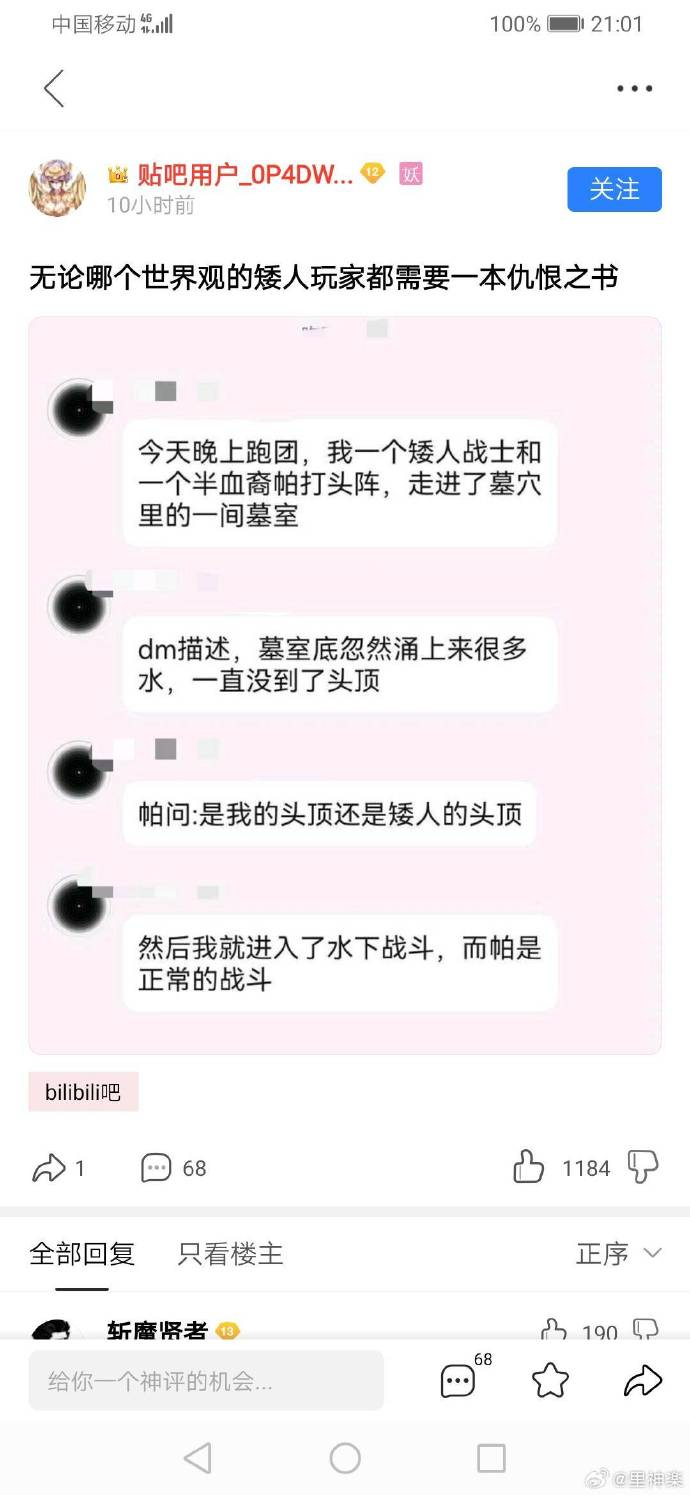The image size is (690, 1495).
Task: Open the comments via the bubble beside 68
Action: [x=156, y=1168]
